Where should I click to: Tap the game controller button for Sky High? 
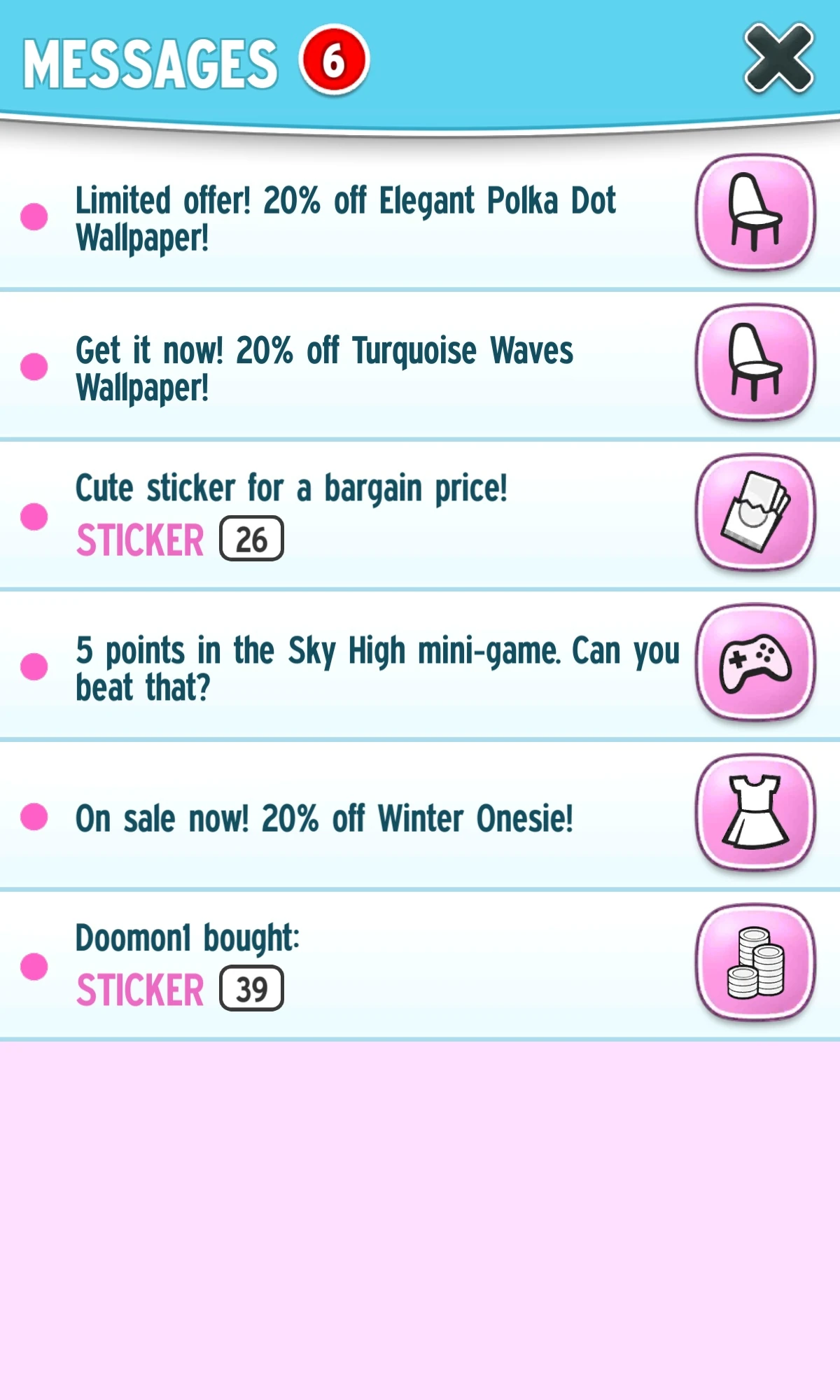coord(755,662)
